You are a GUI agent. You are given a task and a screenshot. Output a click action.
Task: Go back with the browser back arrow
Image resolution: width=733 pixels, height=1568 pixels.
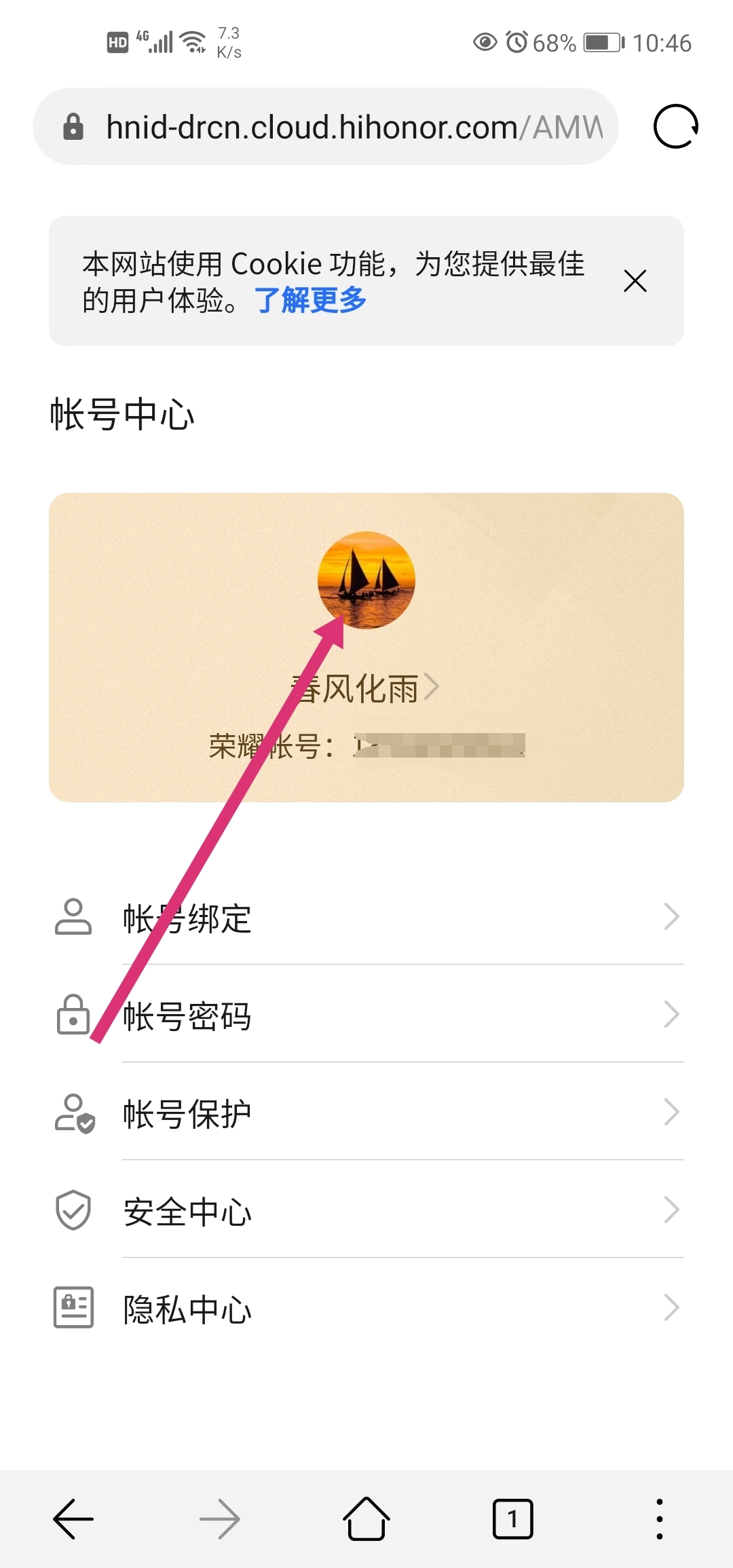coord(73,1519)
